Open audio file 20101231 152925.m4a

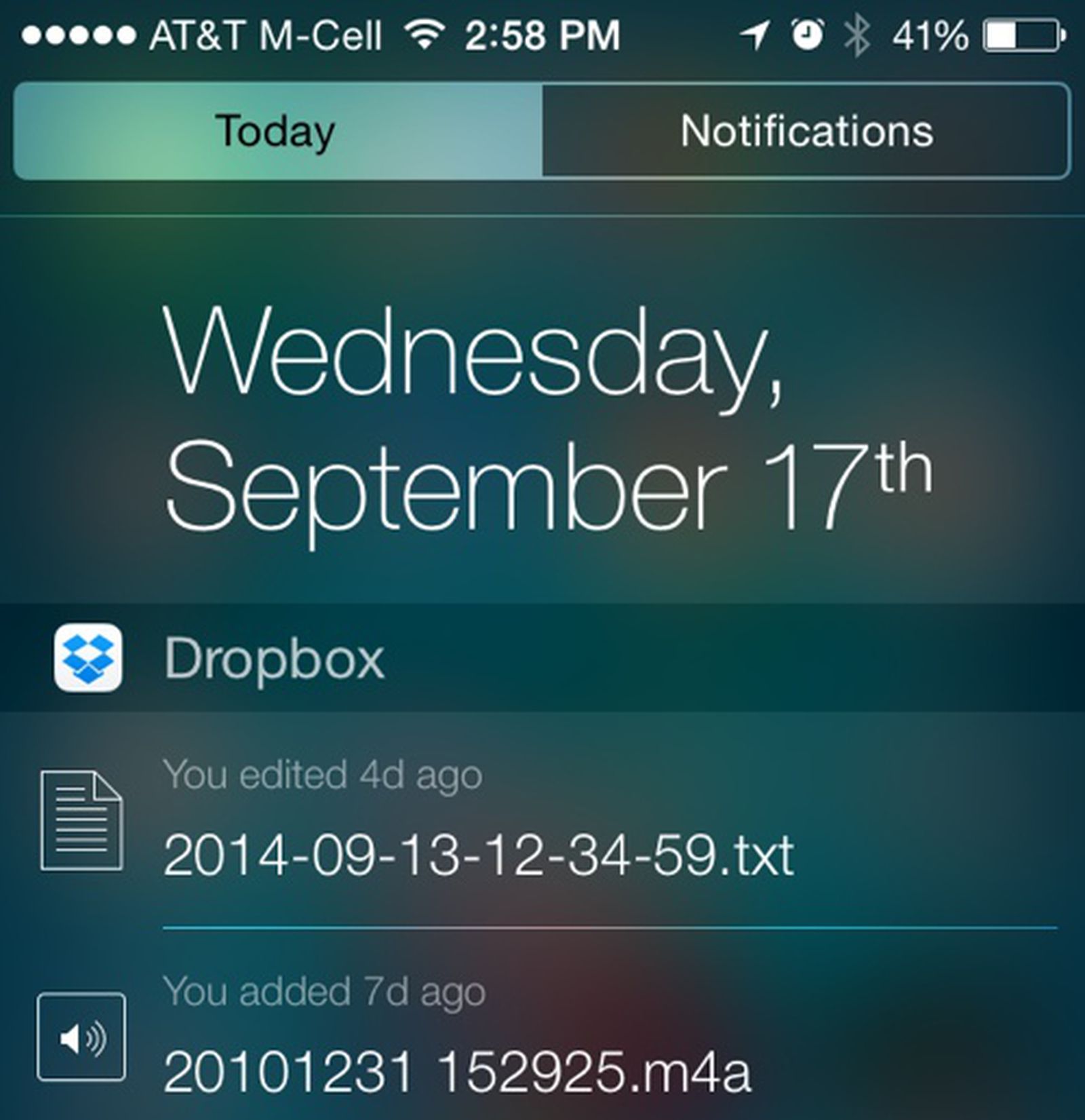tap(457, 1071)
